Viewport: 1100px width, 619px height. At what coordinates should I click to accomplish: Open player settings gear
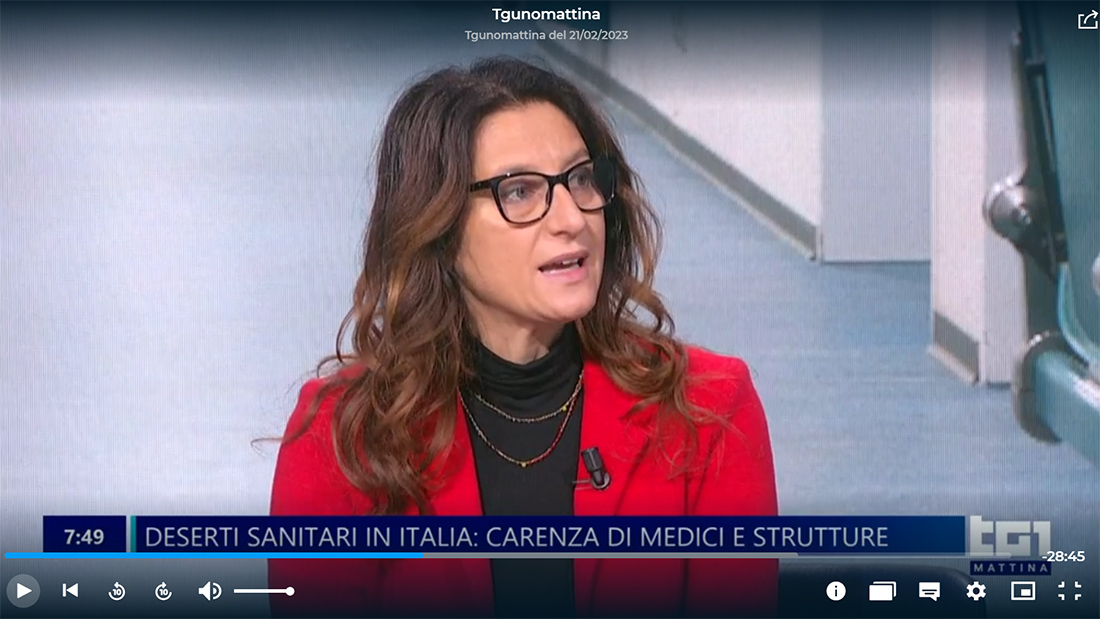pyautogui.click(x=976, y=591)
